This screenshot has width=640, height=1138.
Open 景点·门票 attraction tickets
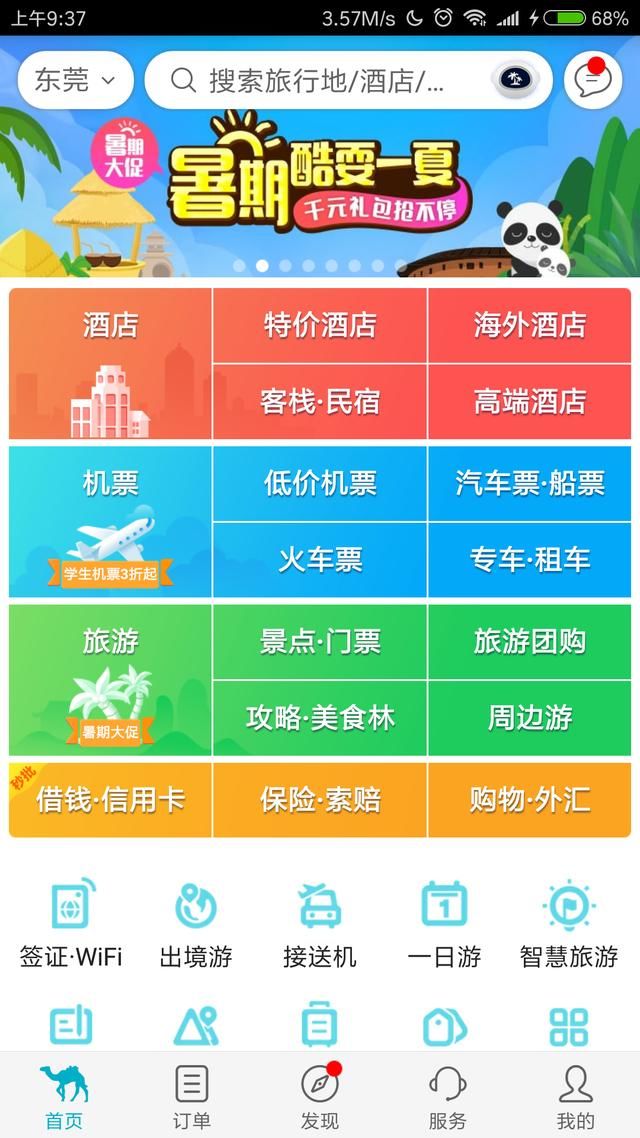click(320, 641)
